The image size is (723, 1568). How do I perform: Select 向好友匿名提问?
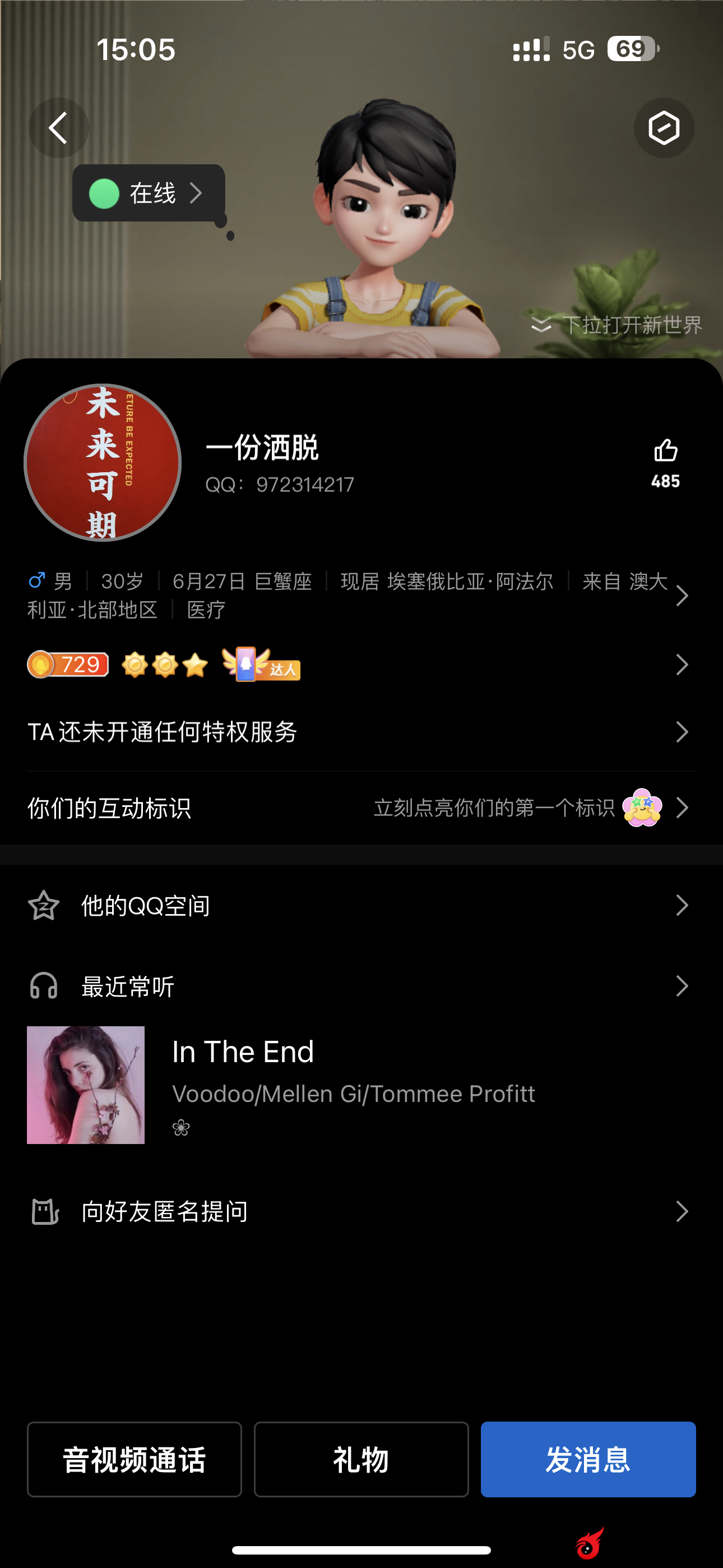[359, 1211]
